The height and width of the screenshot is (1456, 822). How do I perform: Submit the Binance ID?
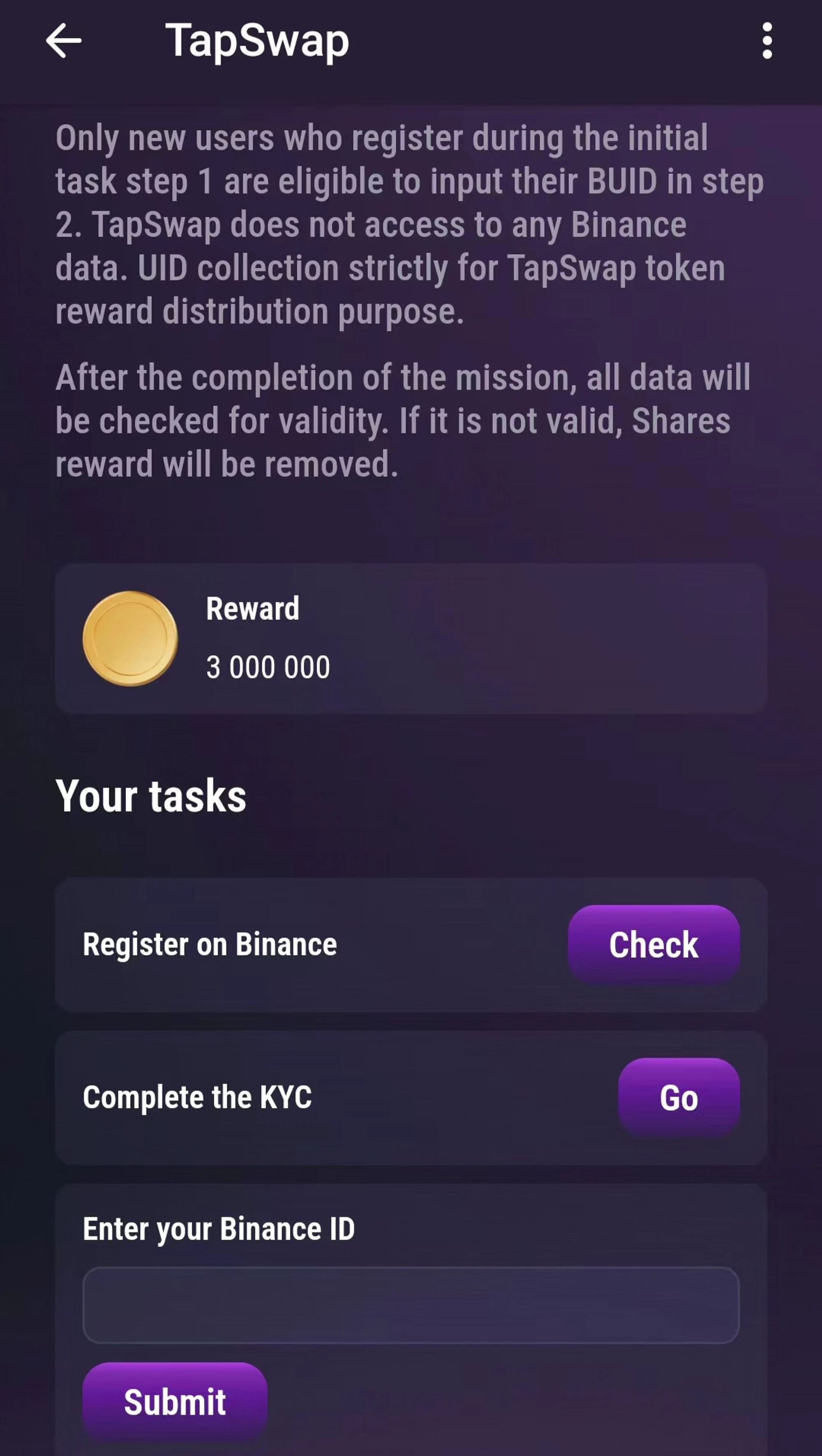[175, 1401]
